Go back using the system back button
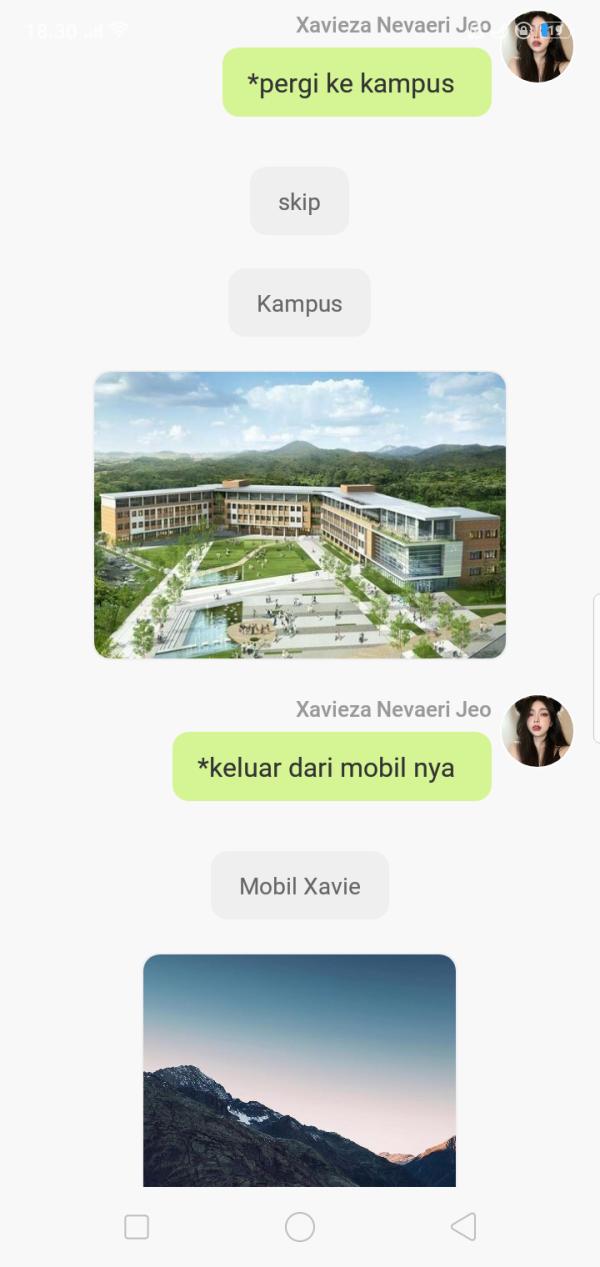Image resolution: width=600 pixels, height=1267 pixels. [463, 1227]
